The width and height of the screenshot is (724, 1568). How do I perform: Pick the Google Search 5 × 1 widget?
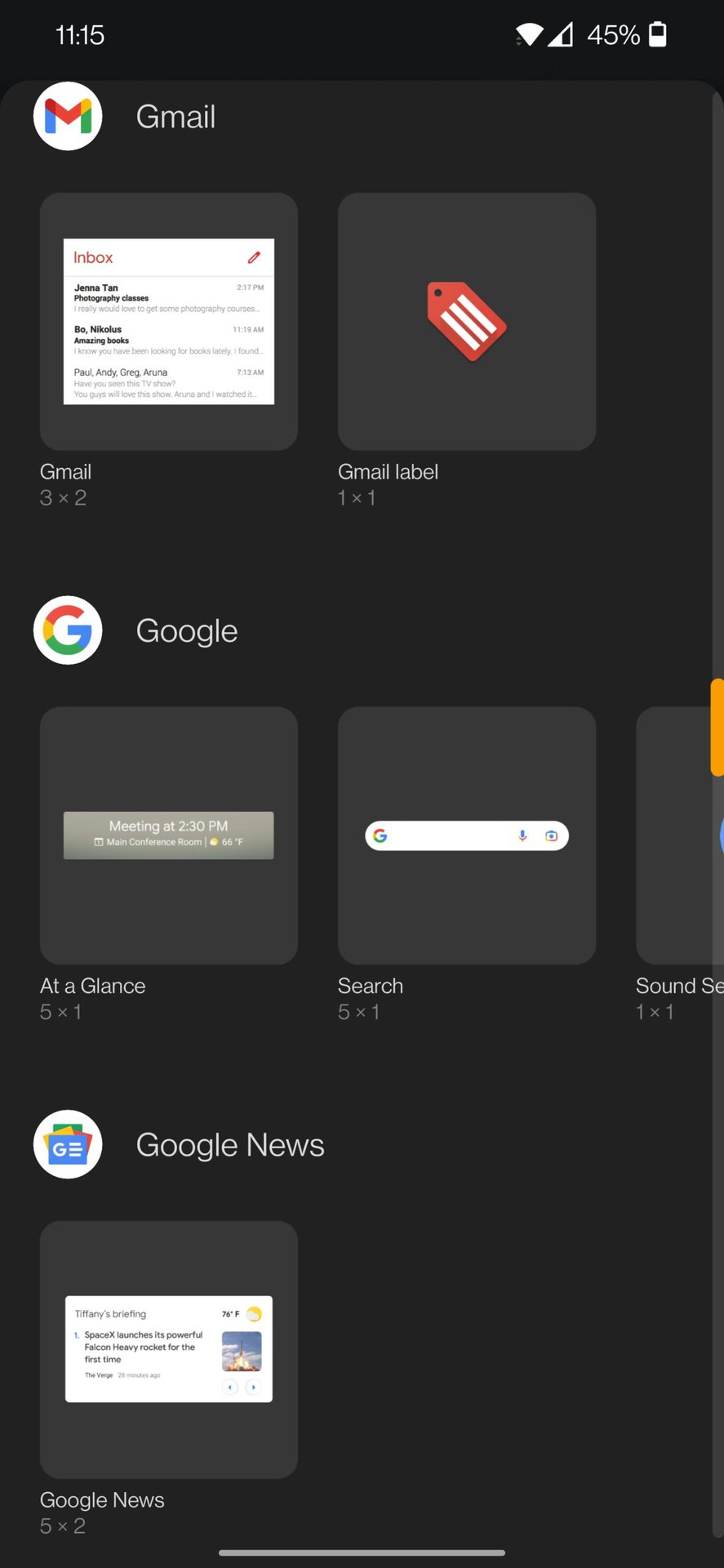pyautogui.click(x=467, y=835)
